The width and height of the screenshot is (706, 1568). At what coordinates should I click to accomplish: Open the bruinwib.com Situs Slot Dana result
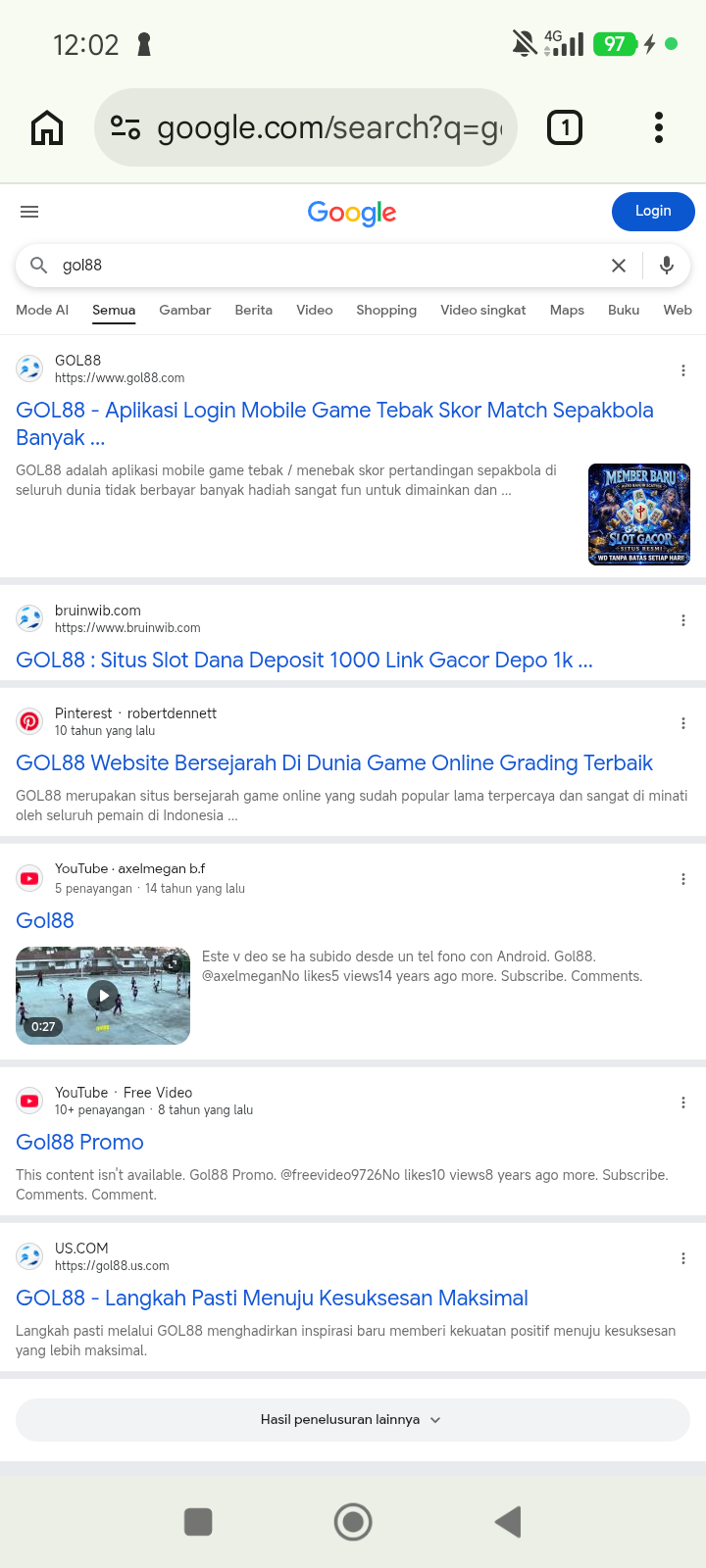[304, 661]
